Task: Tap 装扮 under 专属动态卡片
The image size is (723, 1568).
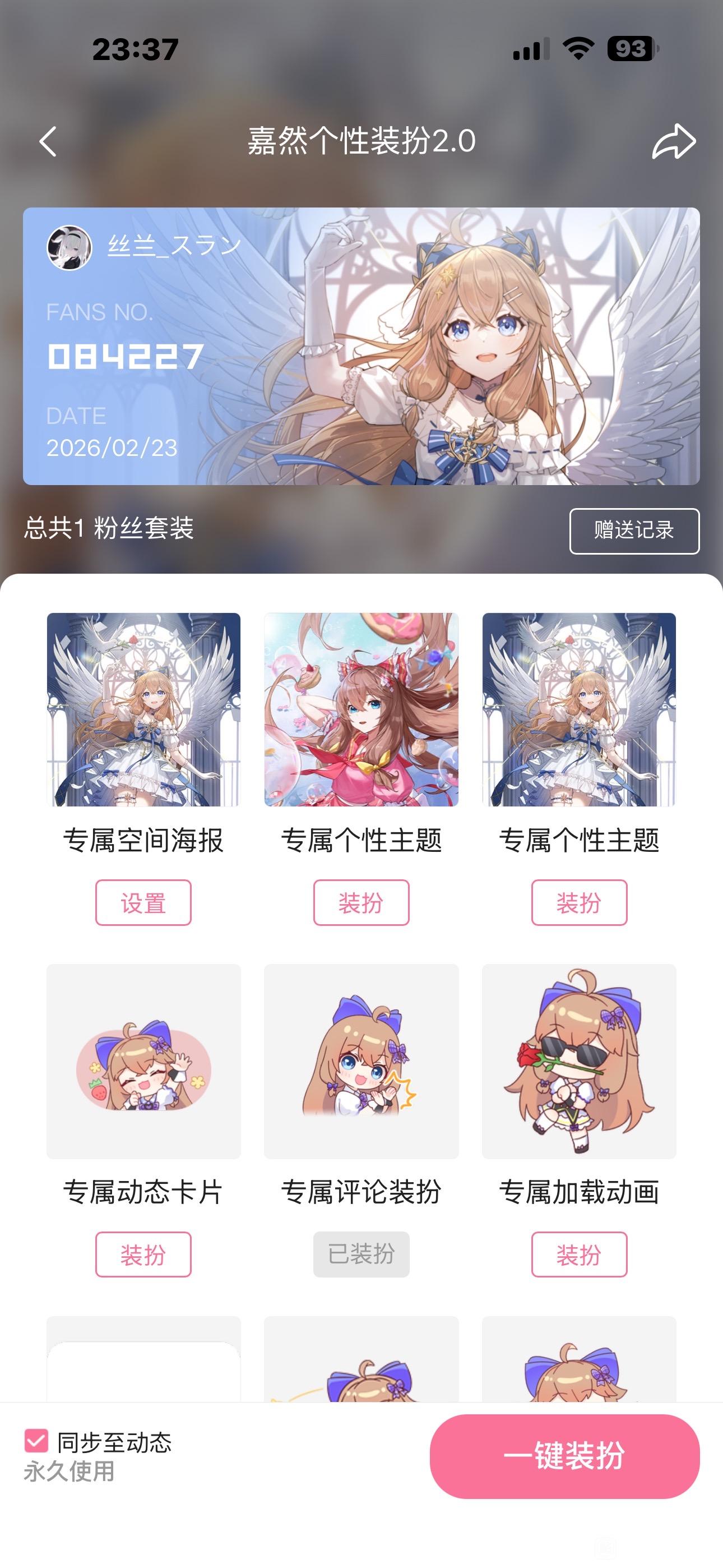Action: 143,1254
